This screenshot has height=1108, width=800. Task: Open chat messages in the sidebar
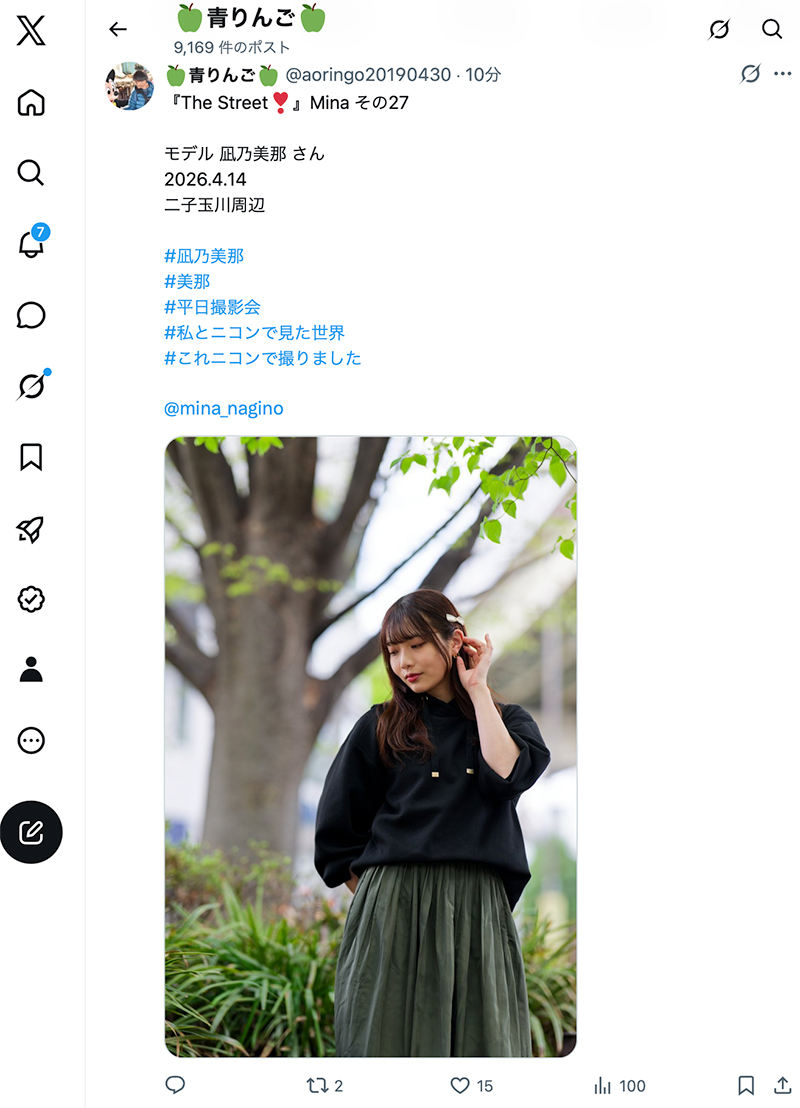click(x=31, y=315)
